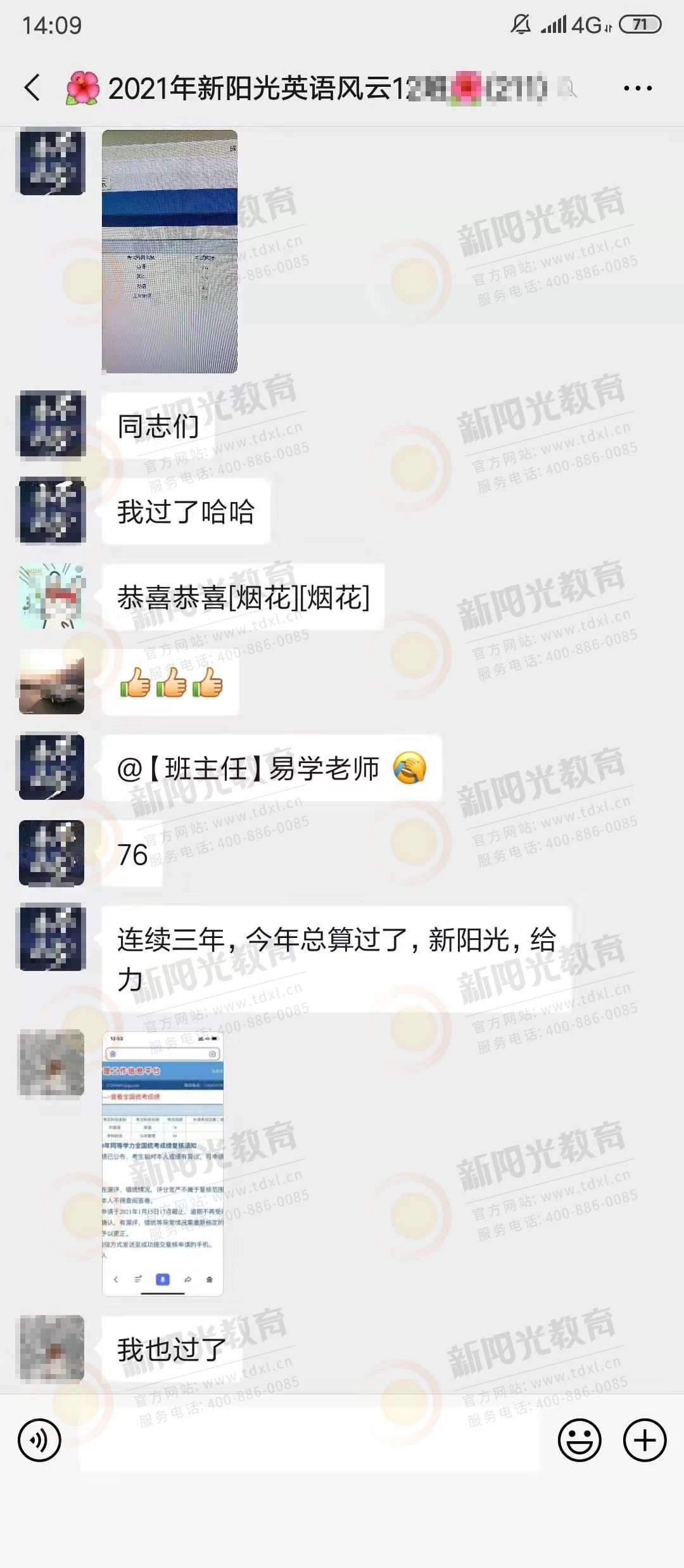Open avatar next to the thumbs-up message
This screenshot has height=1568, width=684.
[x=52, y=683]
